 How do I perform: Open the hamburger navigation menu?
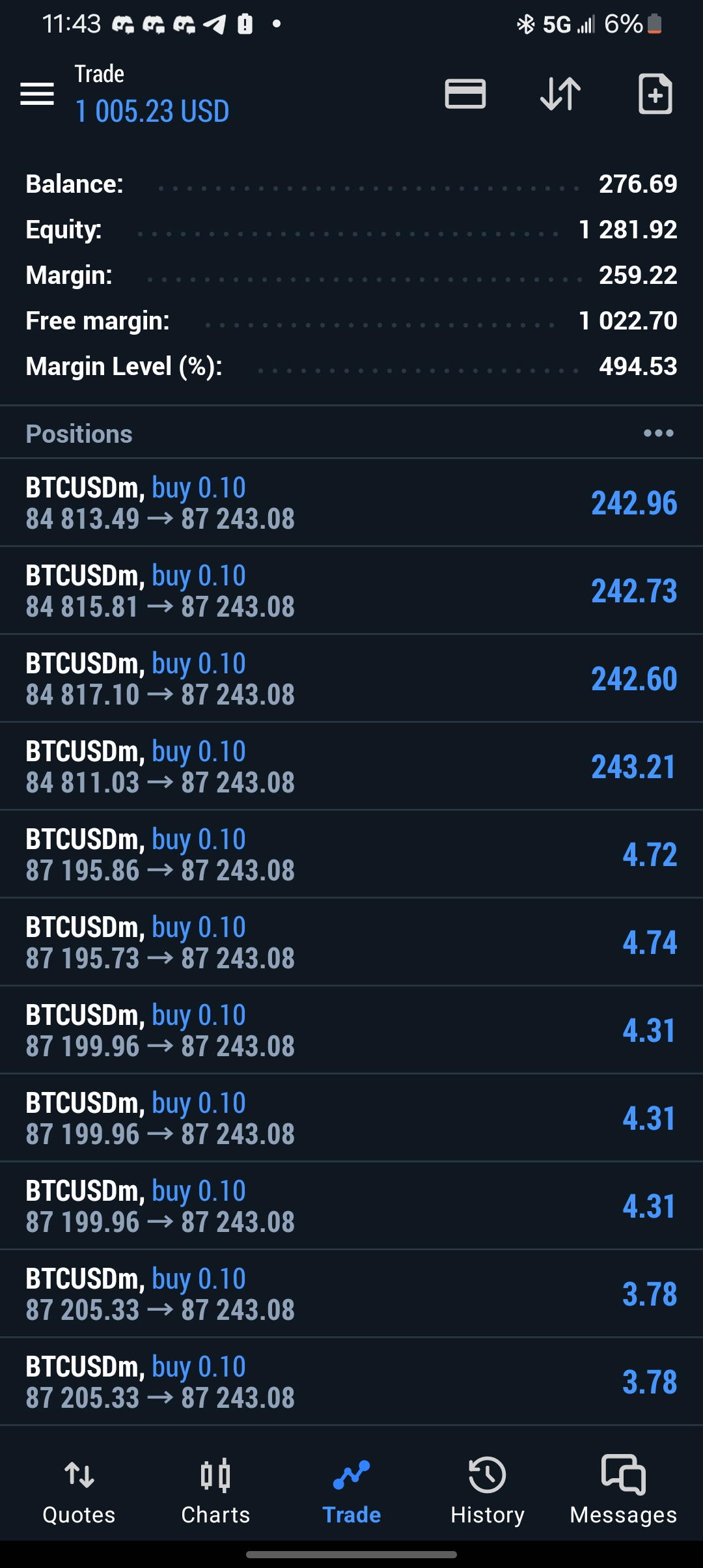click(37, 94)
